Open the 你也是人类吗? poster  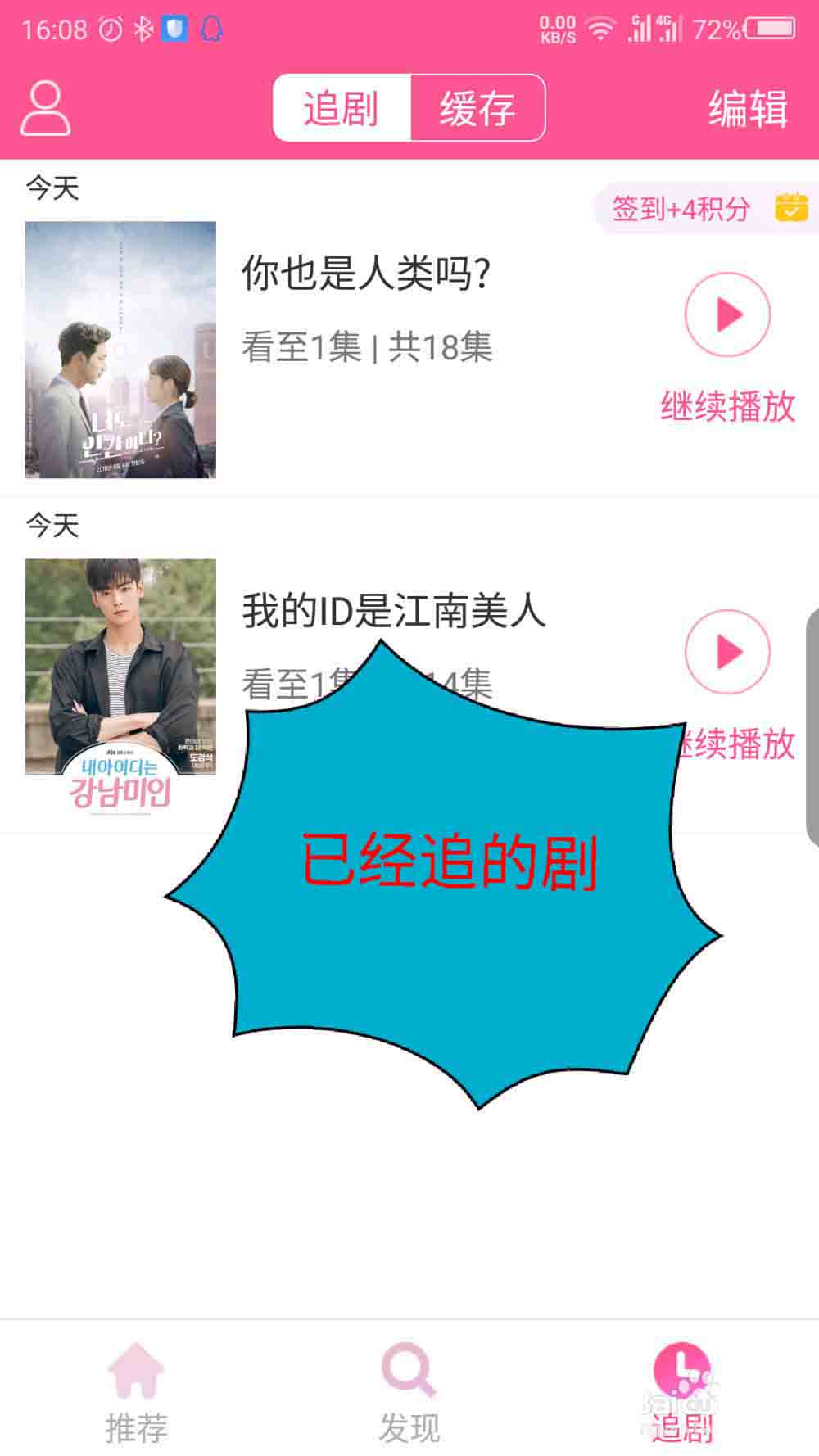120,350
